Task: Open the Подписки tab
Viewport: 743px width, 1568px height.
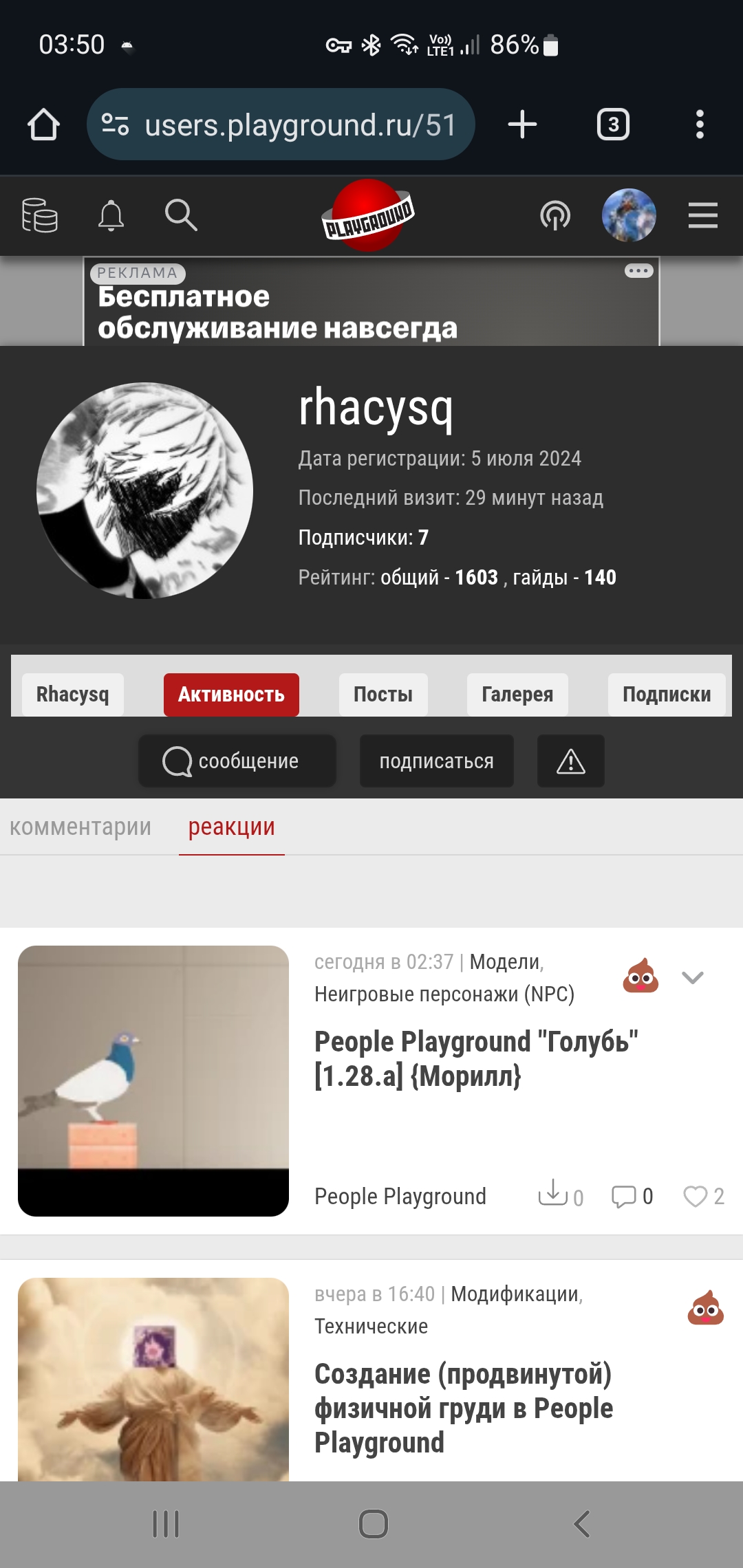Action: (x=667, y=695)
